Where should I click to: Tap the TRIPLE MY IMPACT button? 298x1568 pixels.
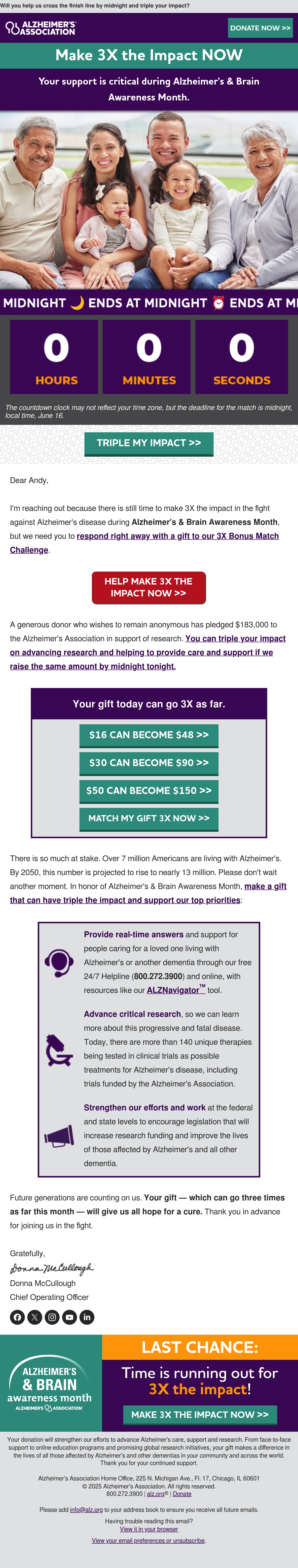tap(149, 444)
